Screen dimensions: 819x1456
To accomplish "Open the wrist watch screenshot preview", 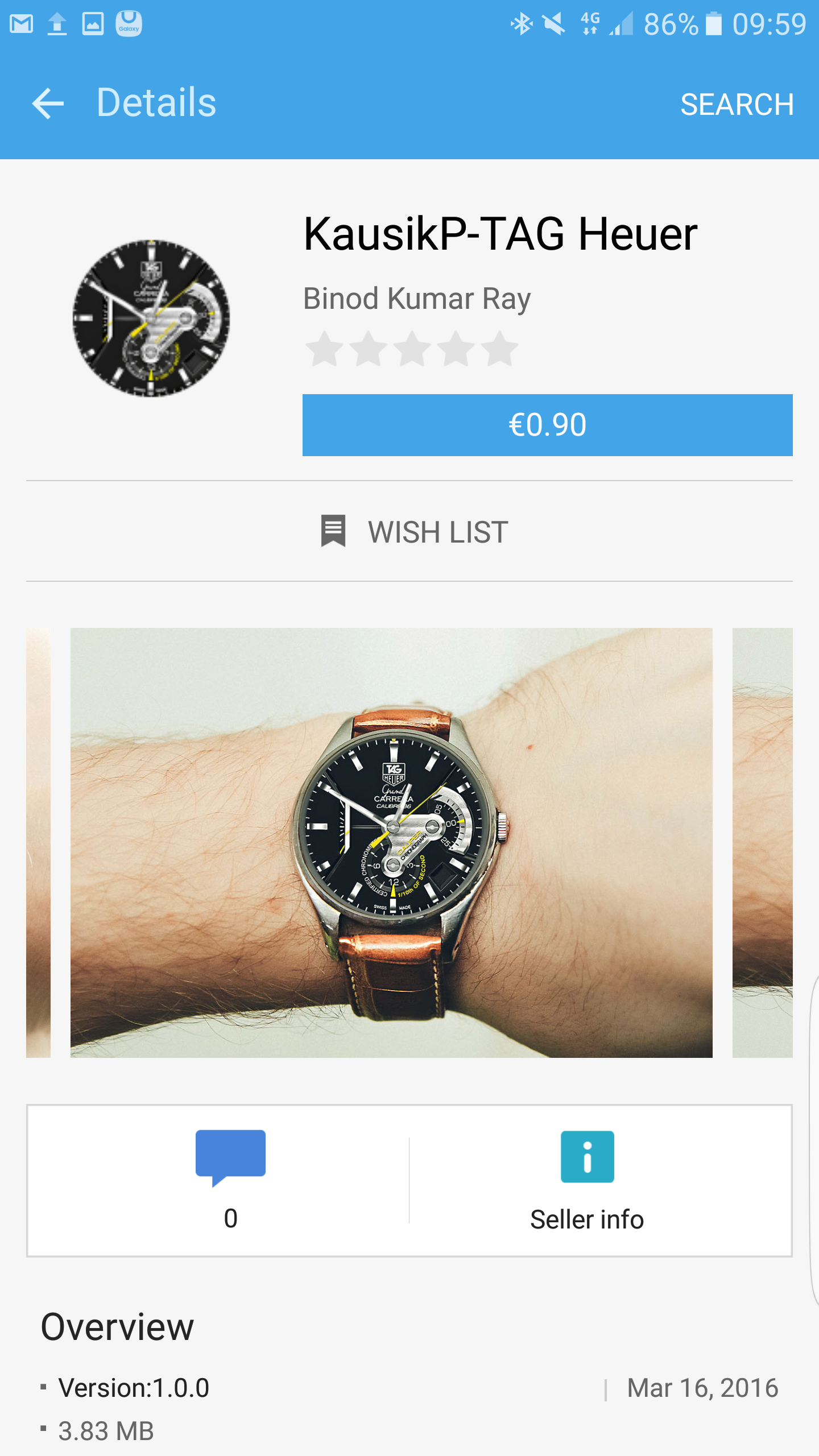I will (391, 842).
